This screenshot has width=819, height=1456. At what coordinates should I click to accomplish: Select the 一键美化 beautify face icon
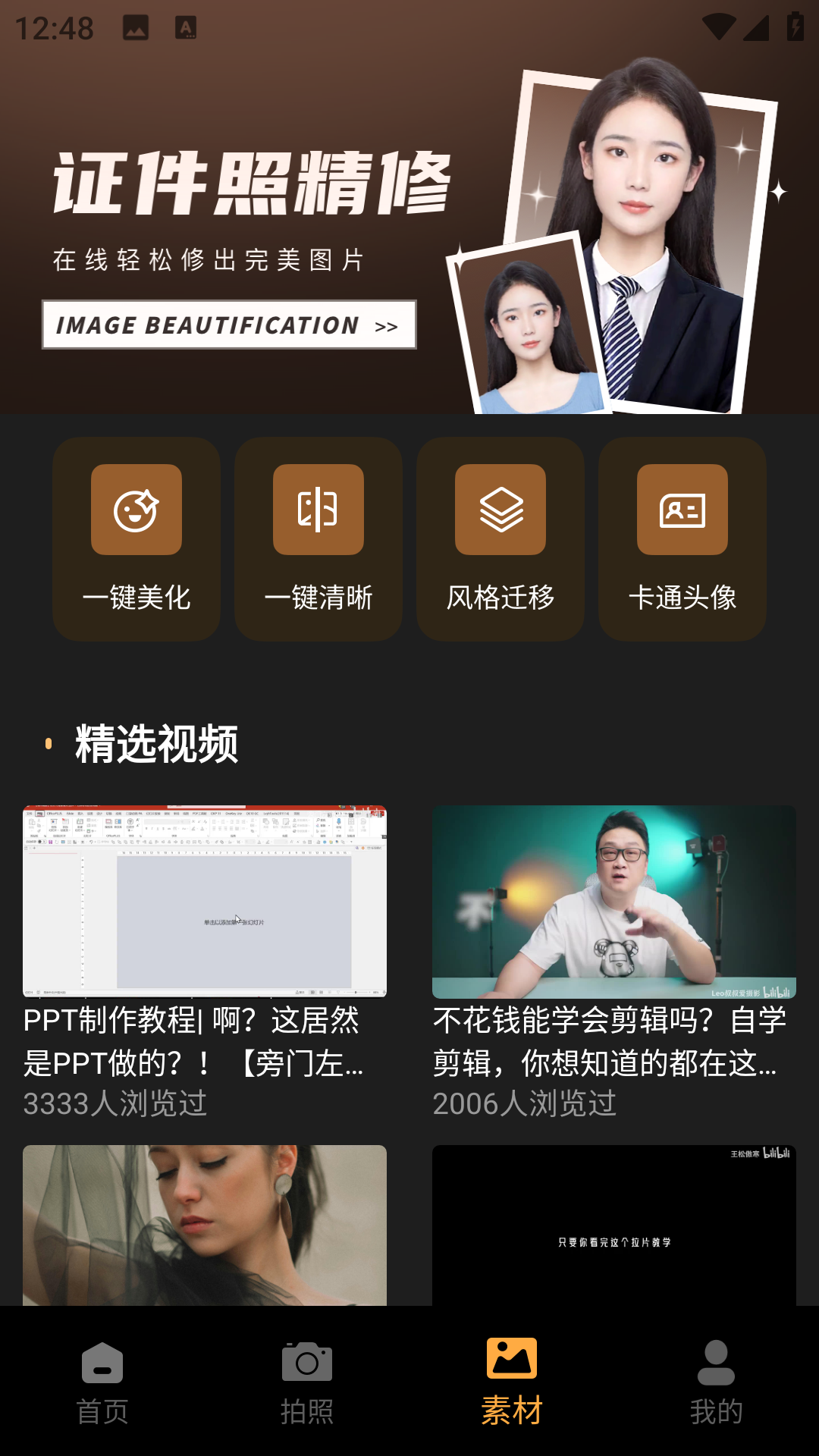click(x=136, y=510)
